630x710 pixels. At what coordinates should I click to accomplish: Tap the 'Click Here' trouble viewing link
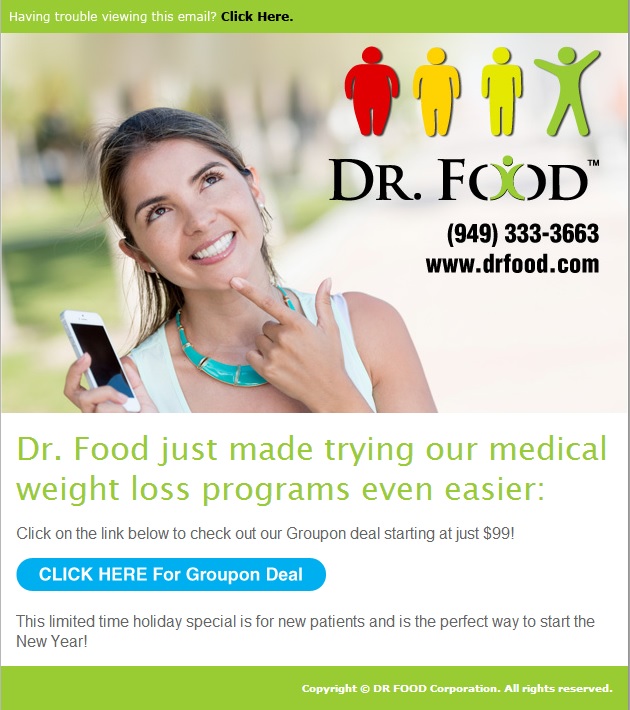257,16
